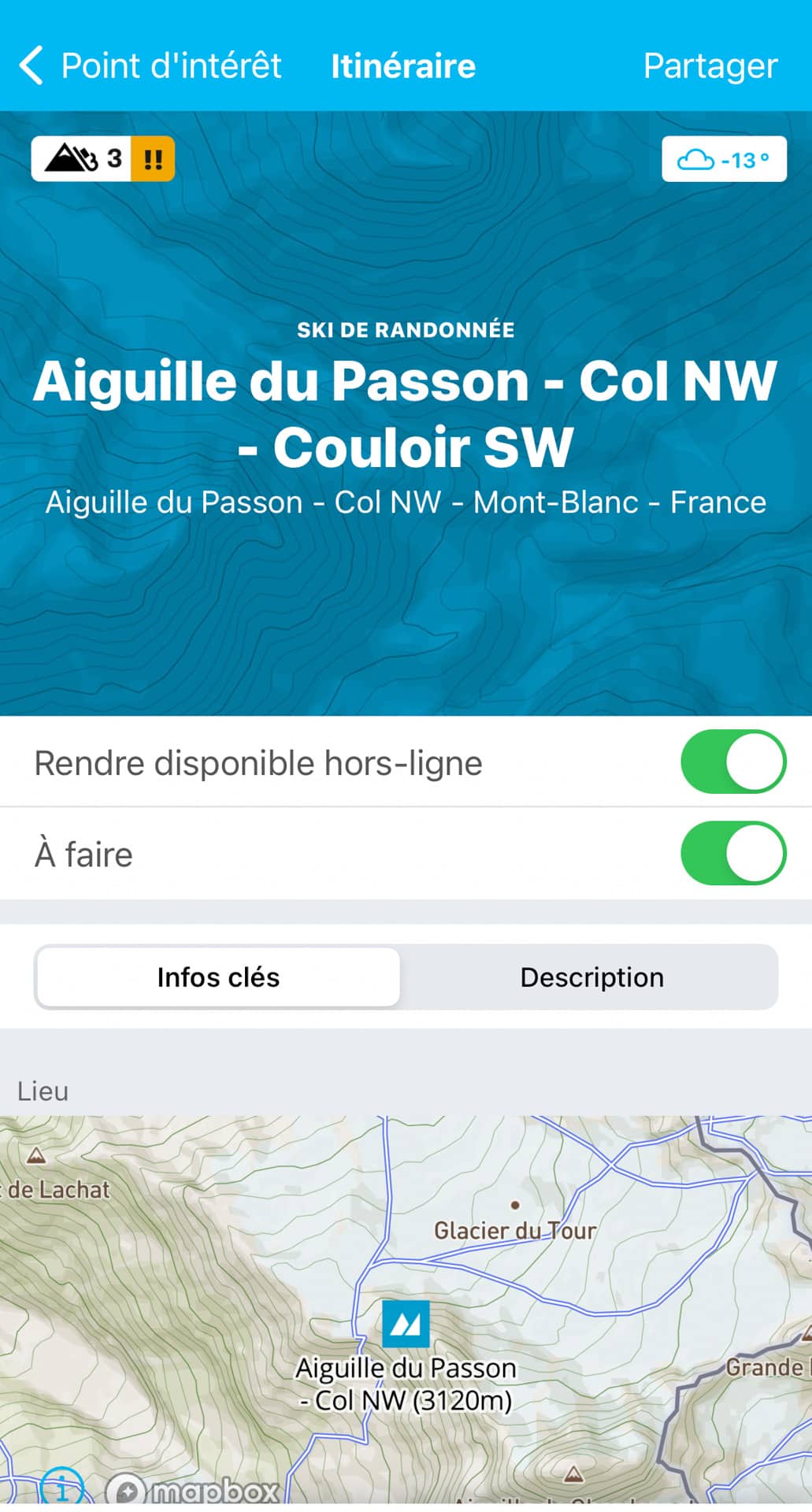Open the Aiguille du Passon map marker
Image resolution: width=812 pixels, height=1512 pixels.
tap(406, 1324)
